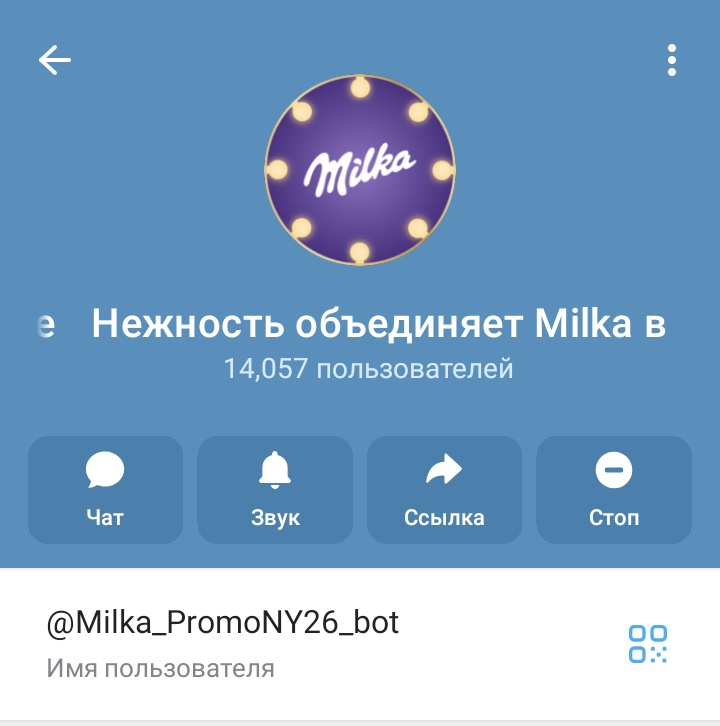Mute notifications with the Звук button

tap(275, 489)
